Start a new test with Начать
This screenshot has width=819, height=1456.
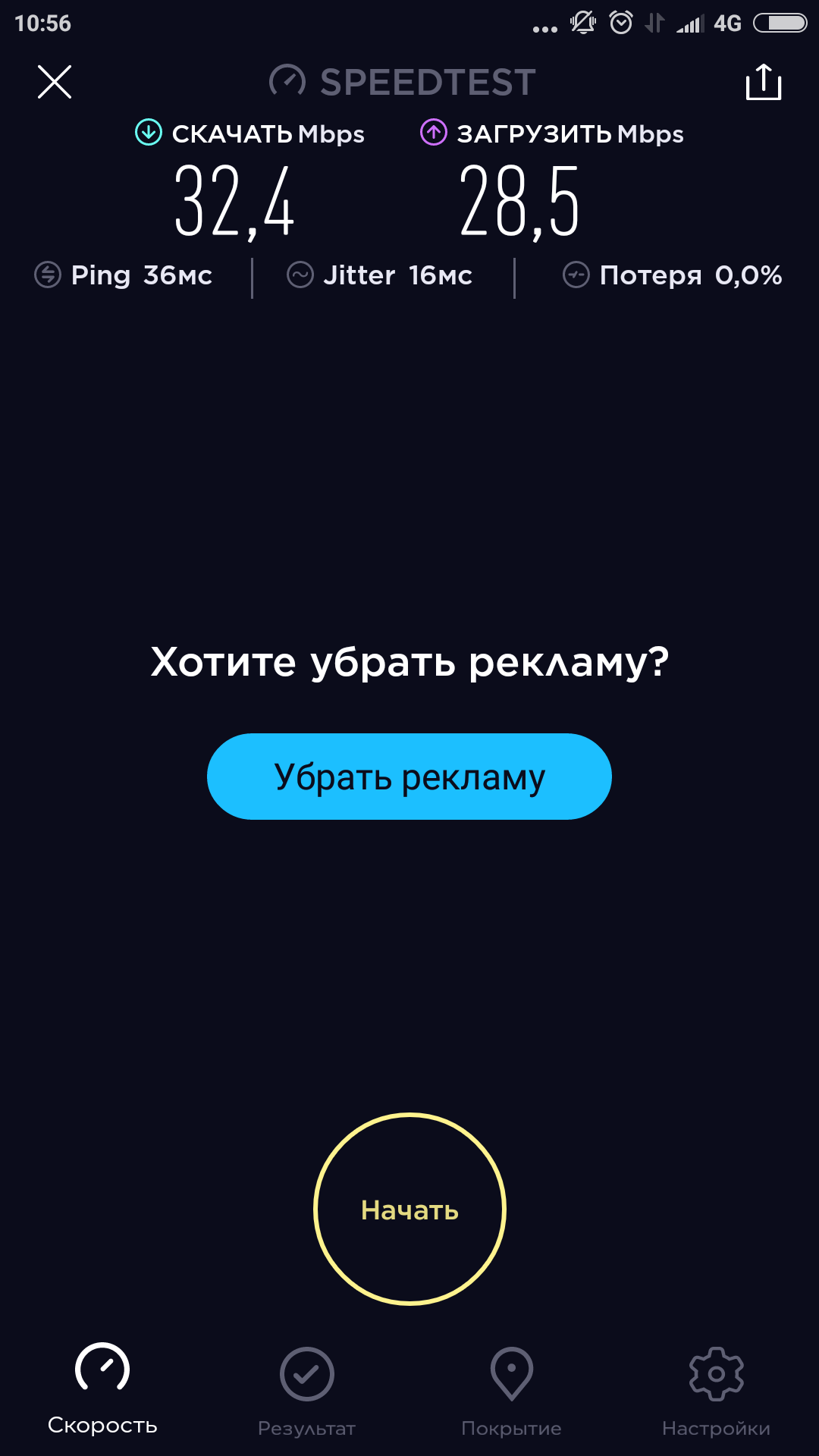pyautogui.click(x=409, y=1210)
